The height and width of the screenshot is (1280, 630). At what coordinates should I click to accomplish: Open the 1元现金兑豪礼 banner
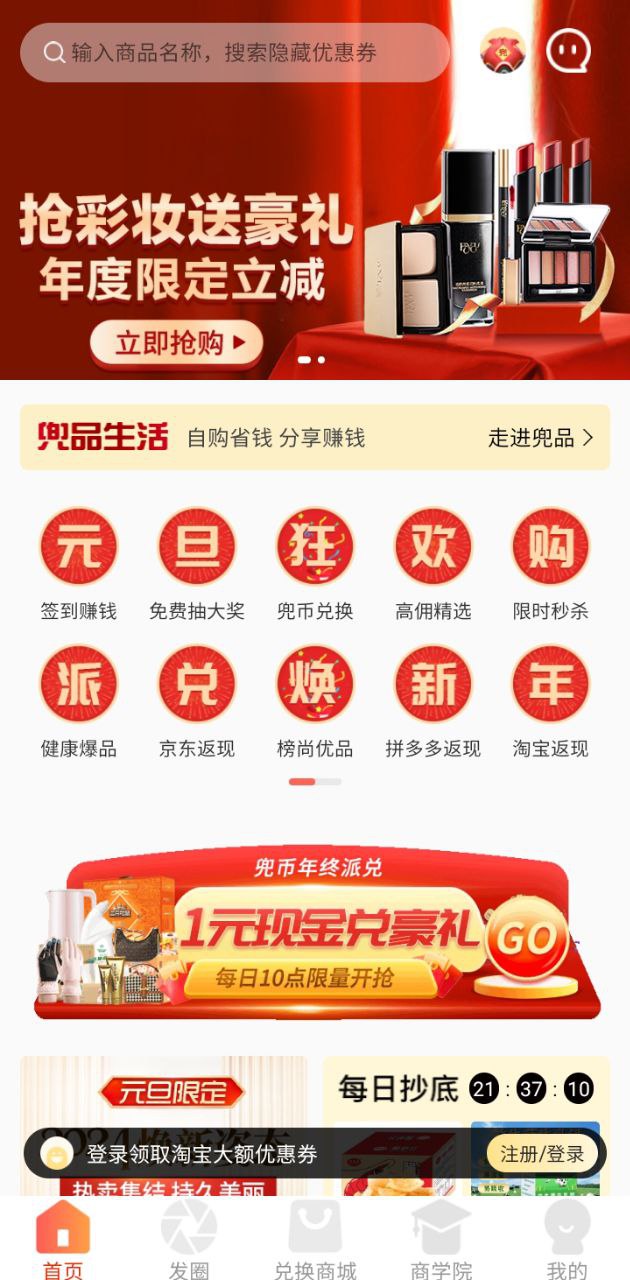point(315,935)
